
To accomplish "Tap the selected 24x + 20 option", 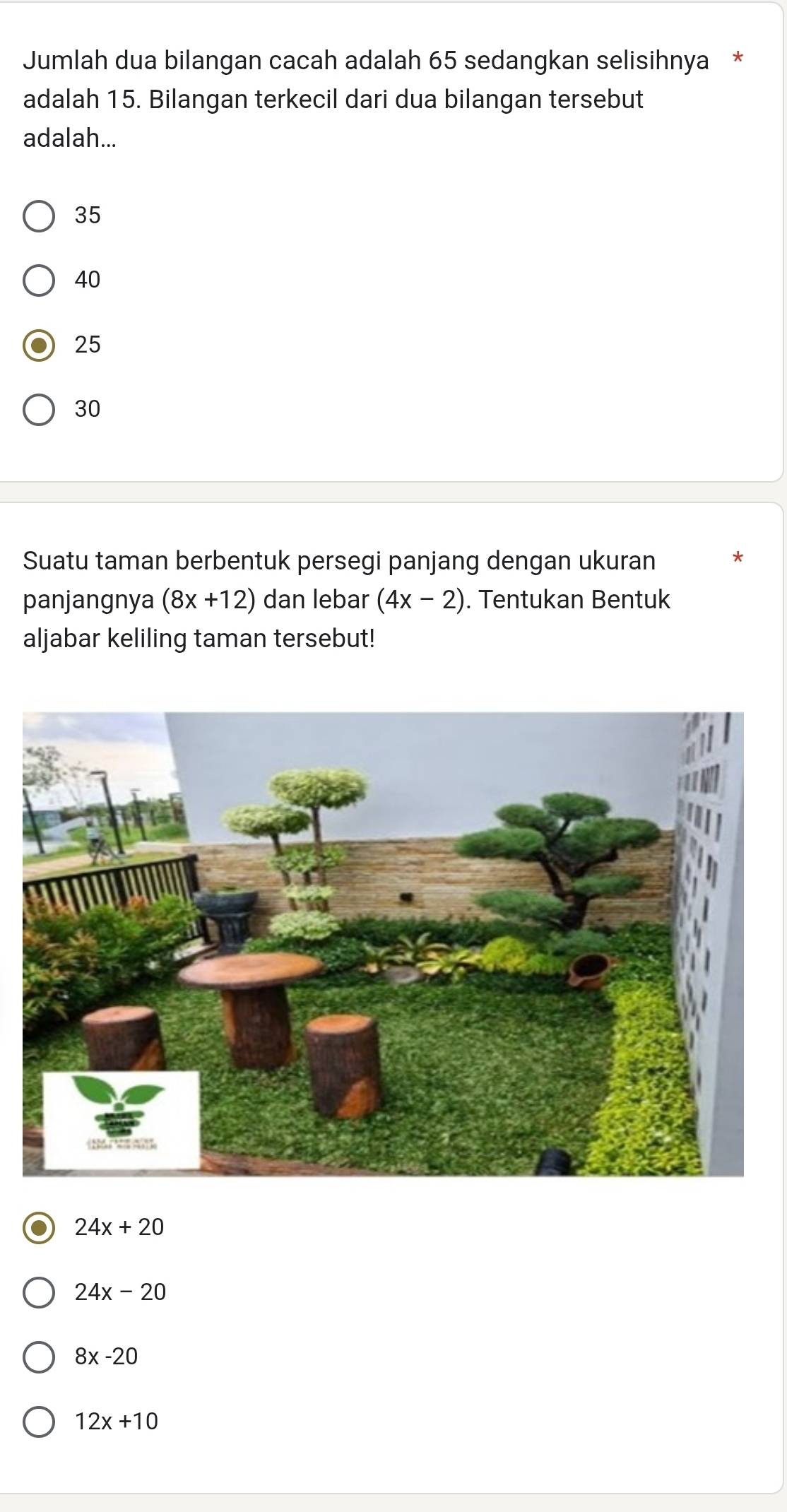I will click(x=39, y=1227).
